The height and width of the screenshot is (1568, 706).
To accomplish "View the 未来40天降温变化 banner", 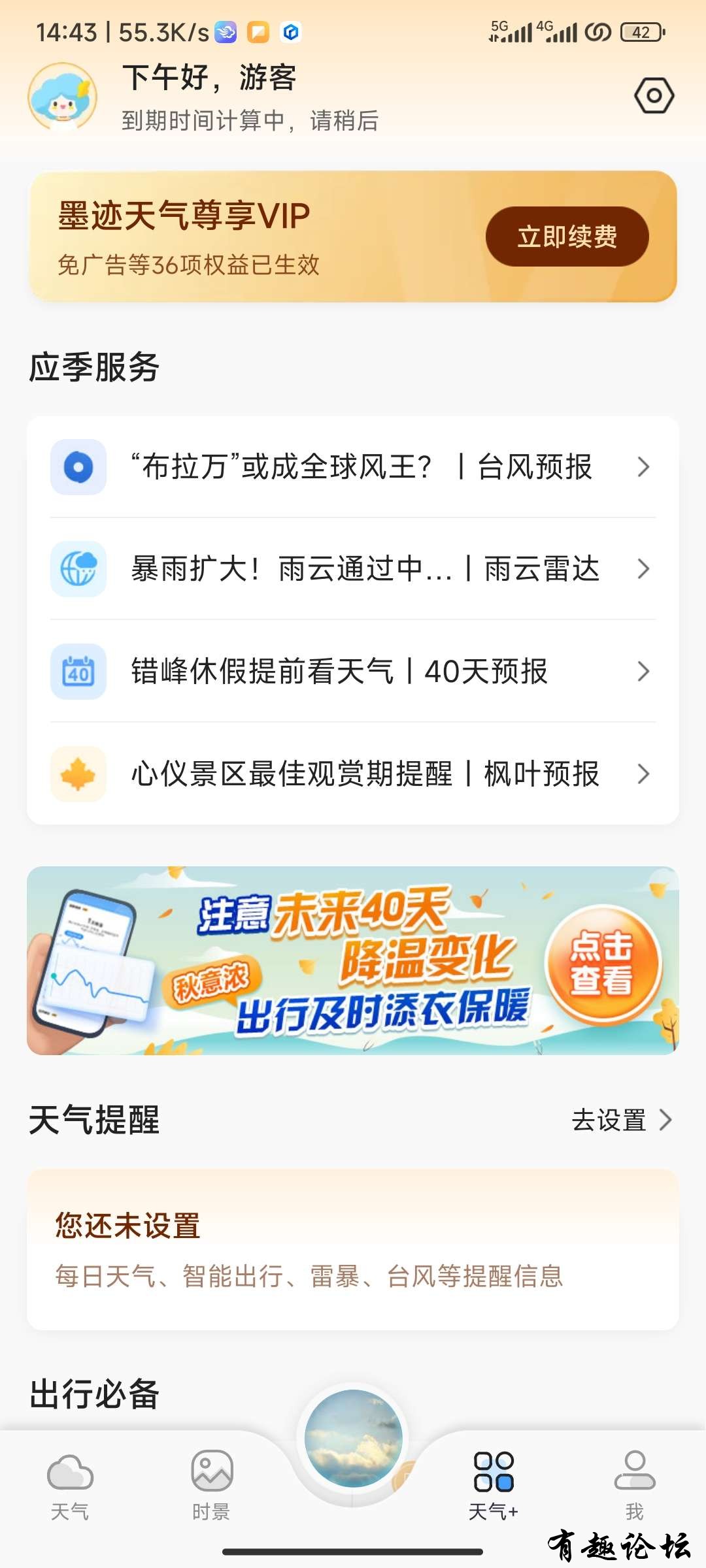I will pyautogui.click(x=353, y=960).
